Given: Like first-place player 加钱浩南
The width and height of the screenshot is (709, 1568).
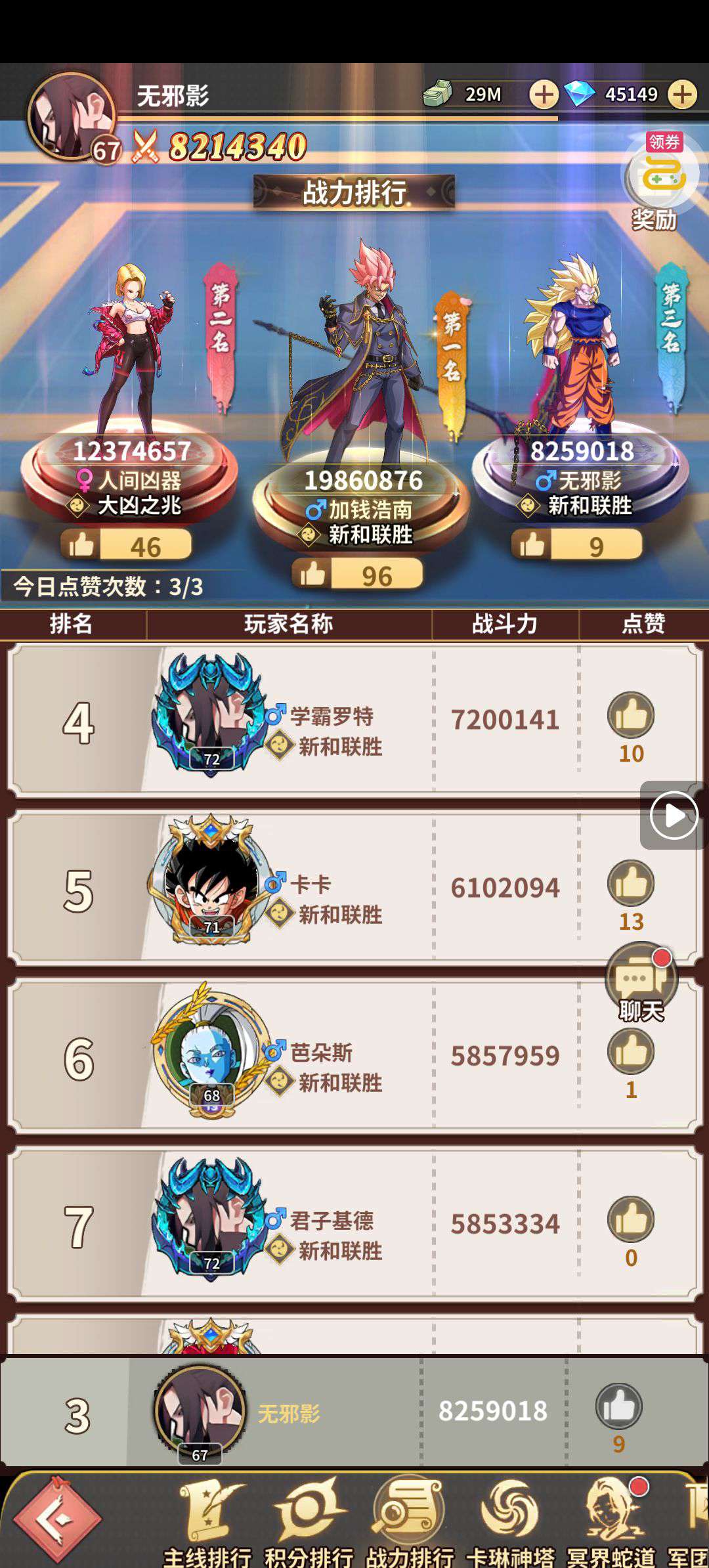Looking at the screenshot, I should pos(312,575).
